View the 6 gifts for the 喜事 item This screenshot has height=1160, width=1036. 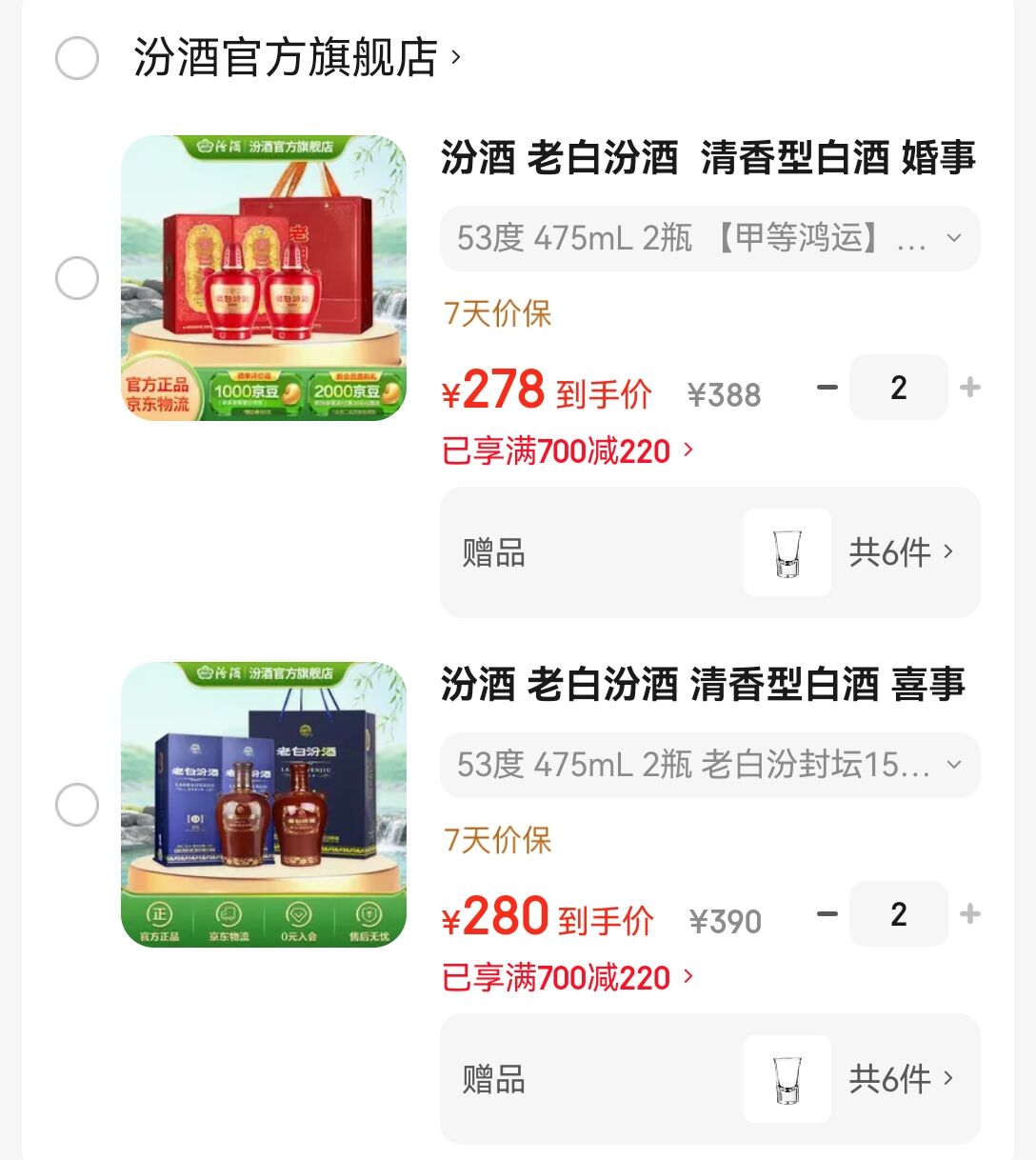click(900, 1079)
